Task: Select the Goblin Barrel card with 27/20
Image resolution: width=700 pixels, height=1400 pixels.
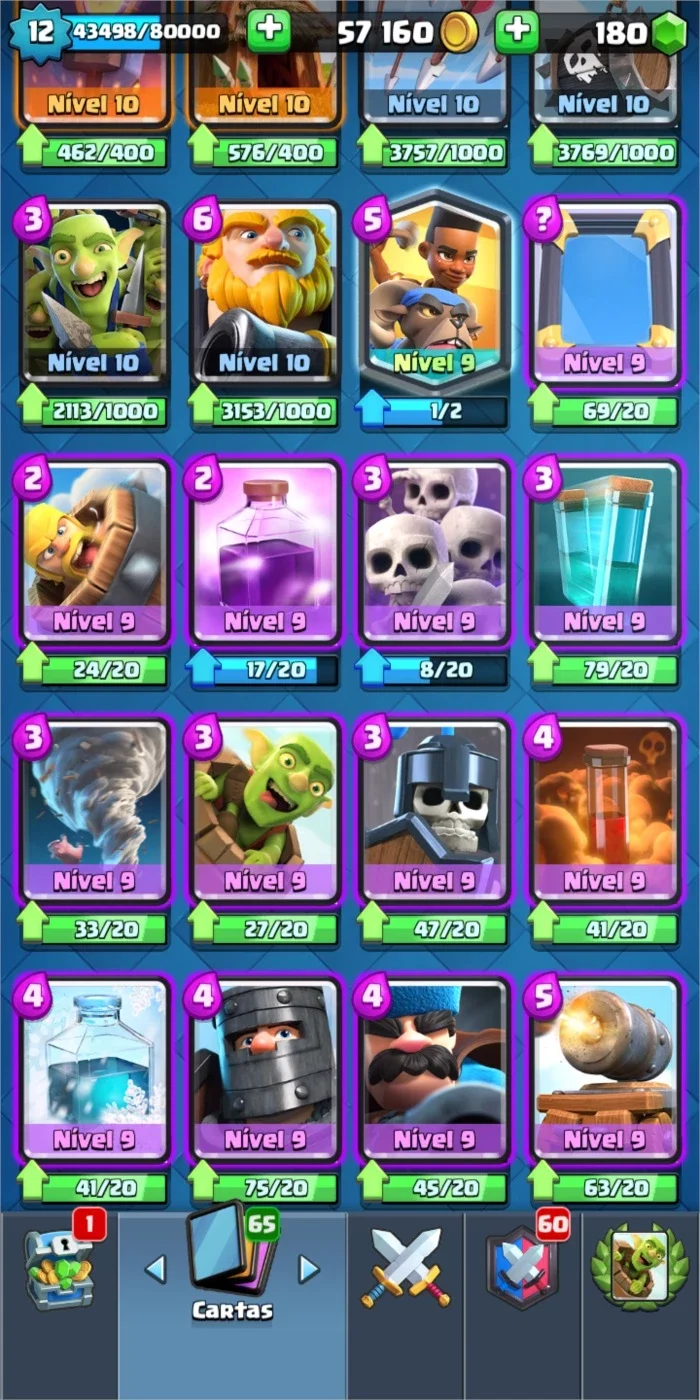Action: tap(264, 811)
